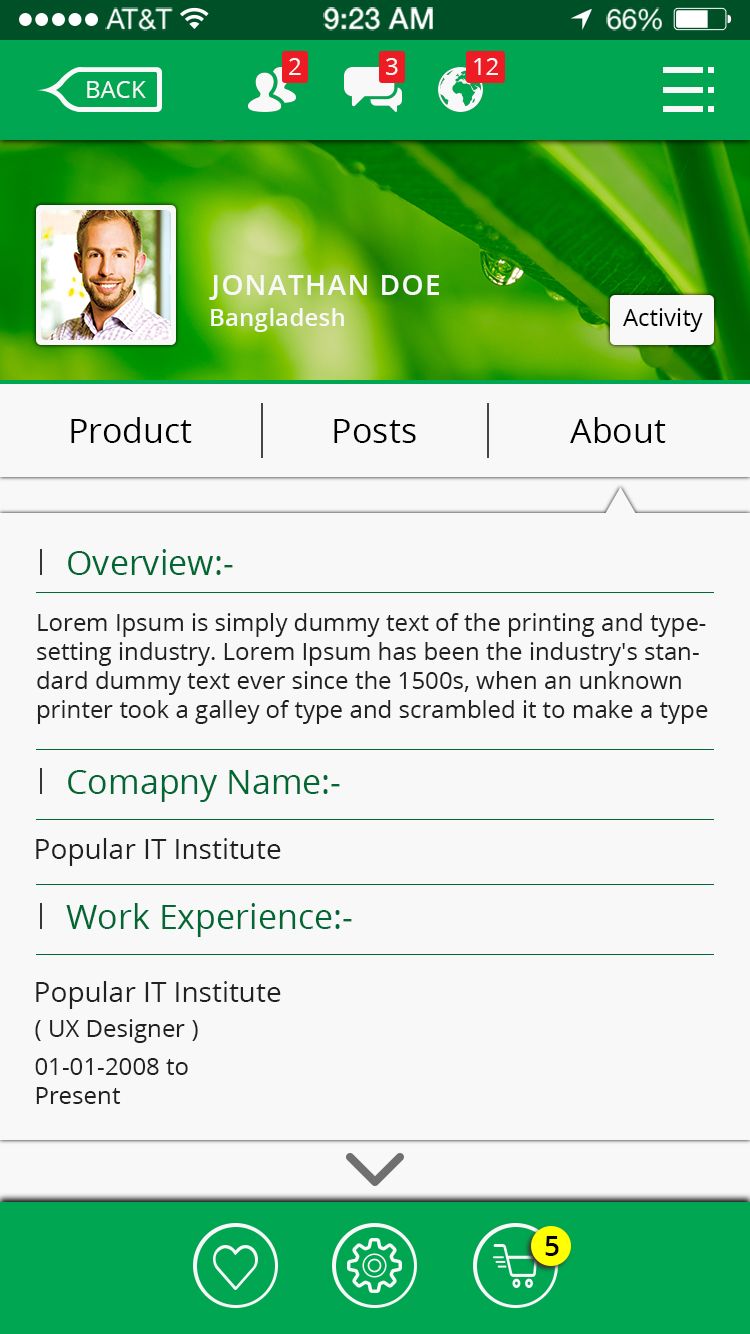Screen dimensions: 750x1334
Task: Tap Jonathan Doe's profile photo
Action: [106, 275]
